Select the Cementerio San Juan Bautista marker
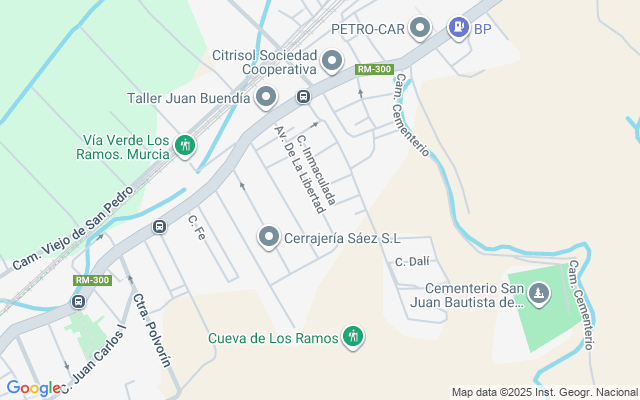The image size is (640, 400). 540,294
